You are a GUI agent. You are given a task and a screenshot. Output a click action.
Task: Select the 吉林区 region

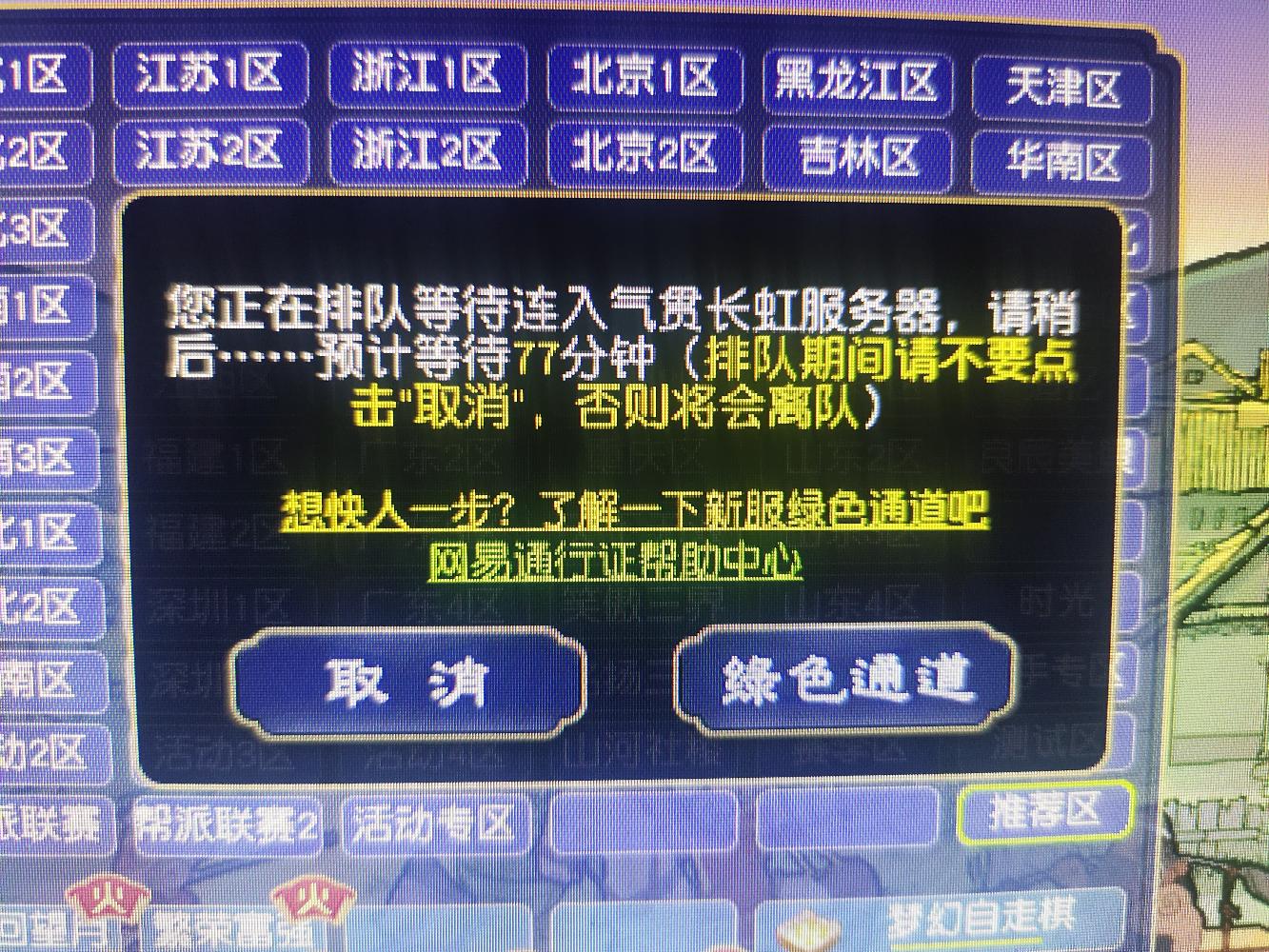click(x=857, y=155)
